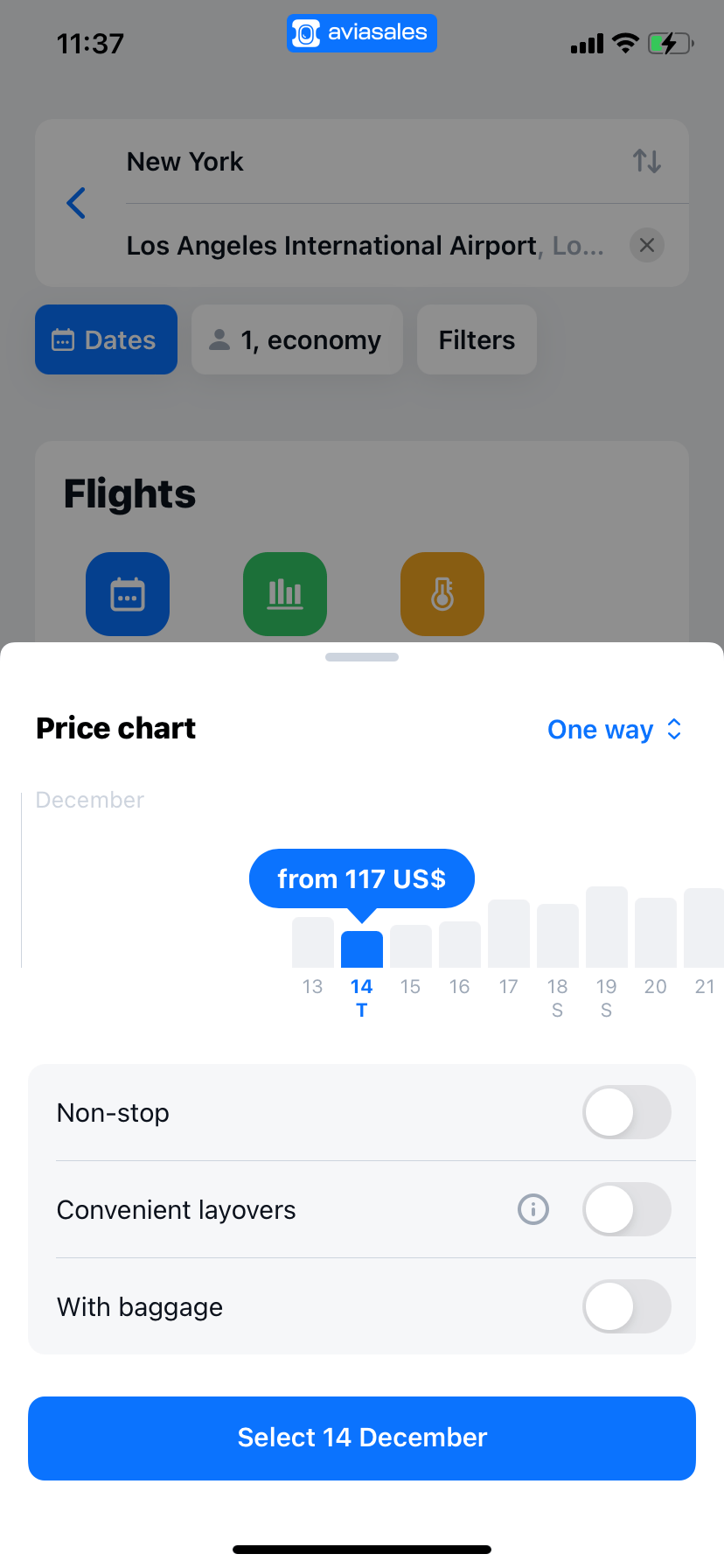
Task: Select the 16 December price bar
Action: (460, 944)
